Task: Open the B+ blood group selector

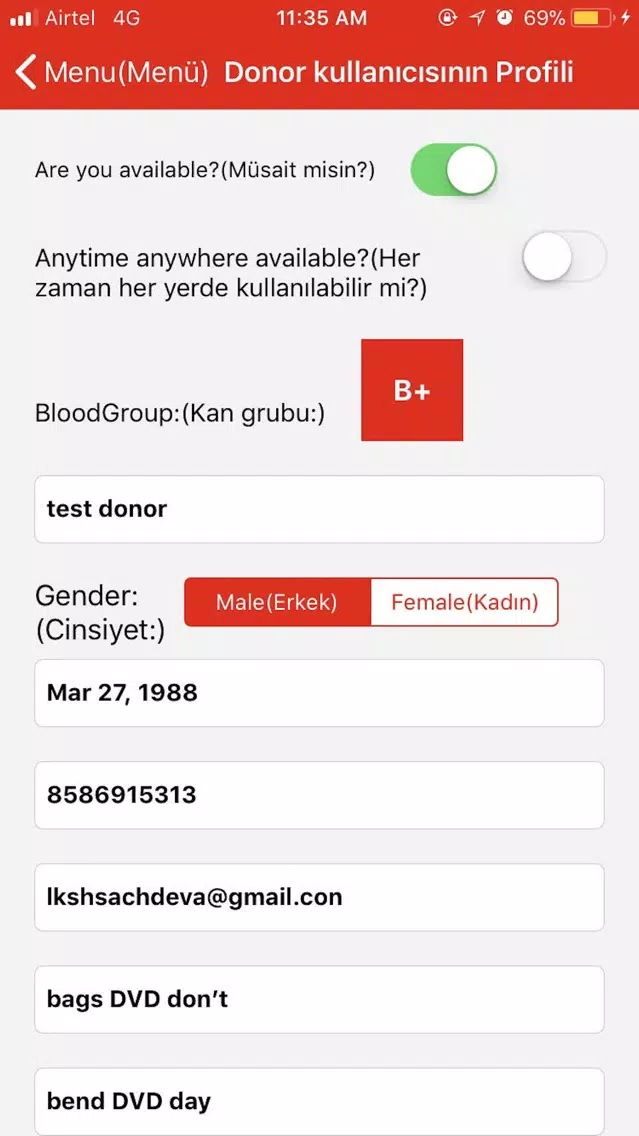Action: [x=412, y=390]
